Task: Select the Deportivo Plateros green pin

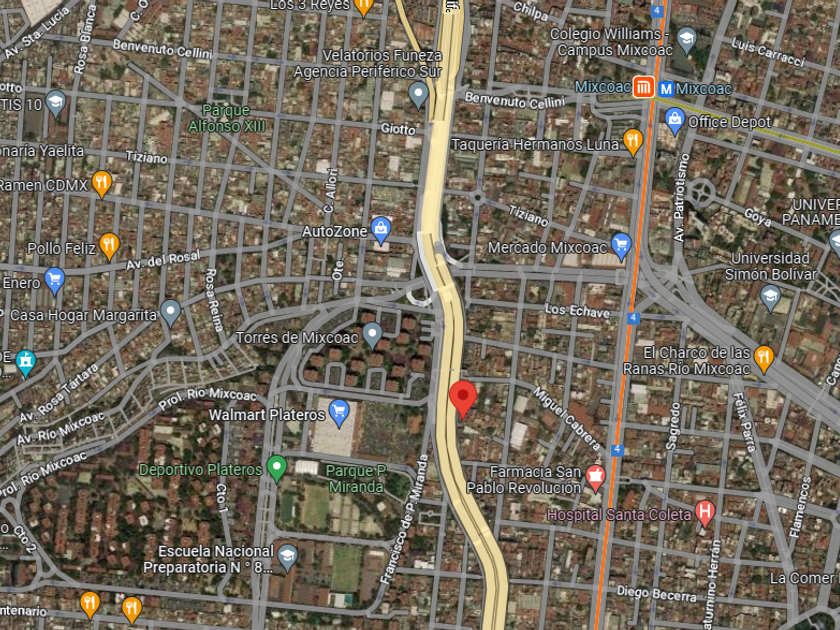Action: (276, 468)
